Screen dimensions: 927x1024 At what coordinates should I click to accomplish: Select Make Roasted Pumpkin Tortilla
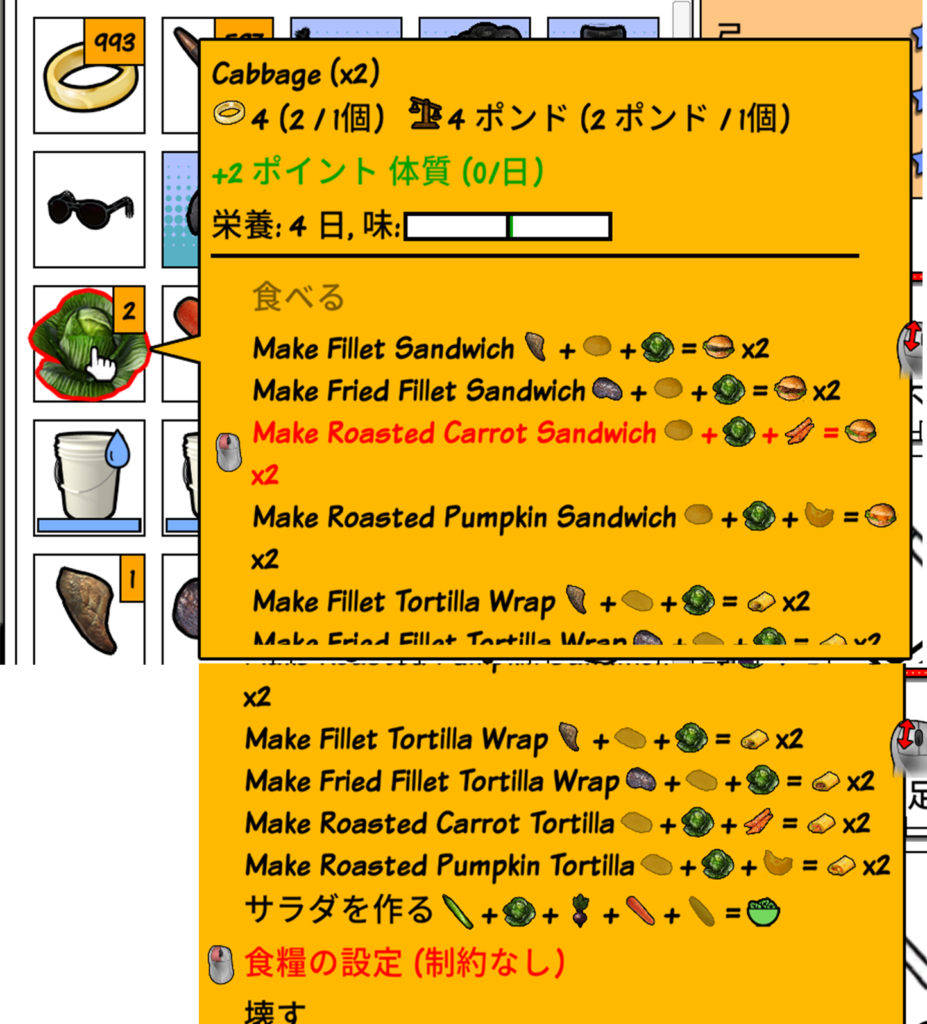[439, 865]
